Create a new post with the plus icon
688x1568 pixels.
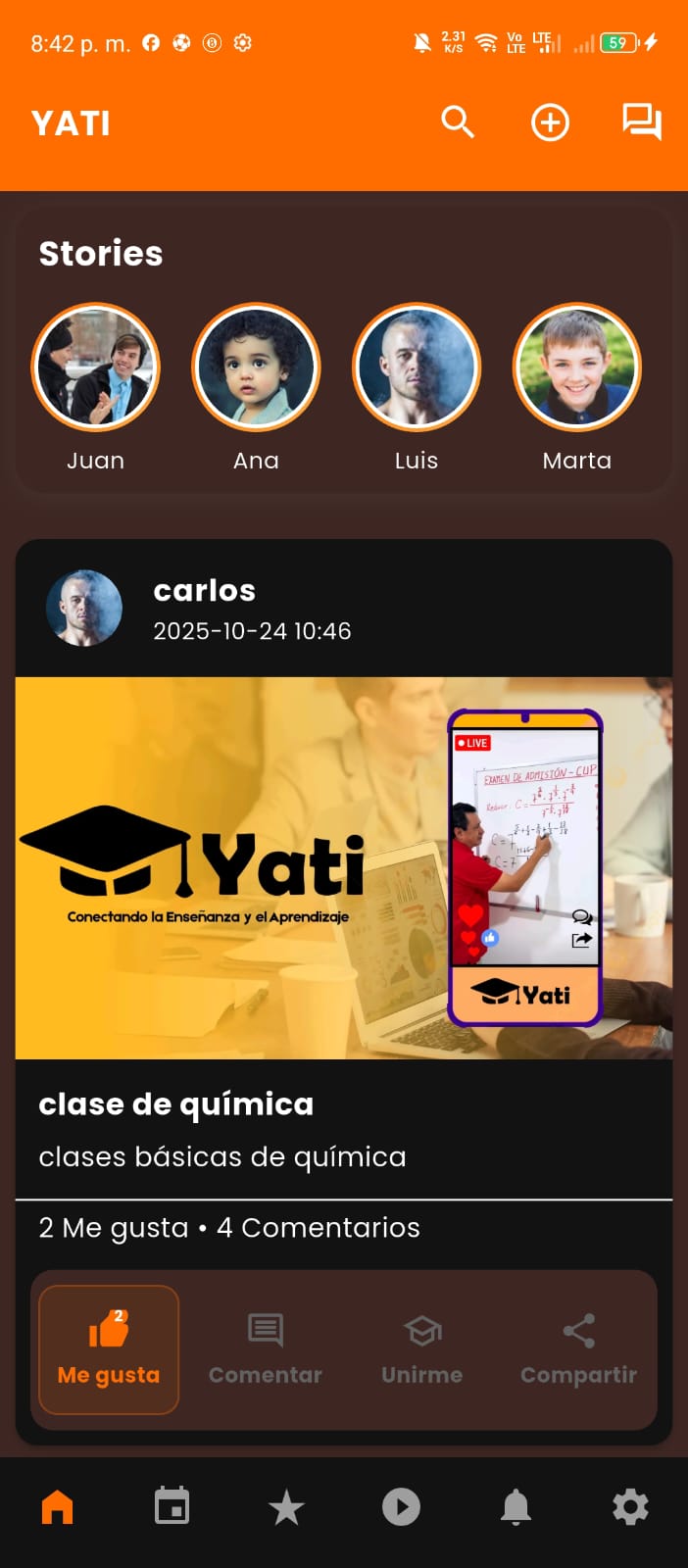click(550, 122)
